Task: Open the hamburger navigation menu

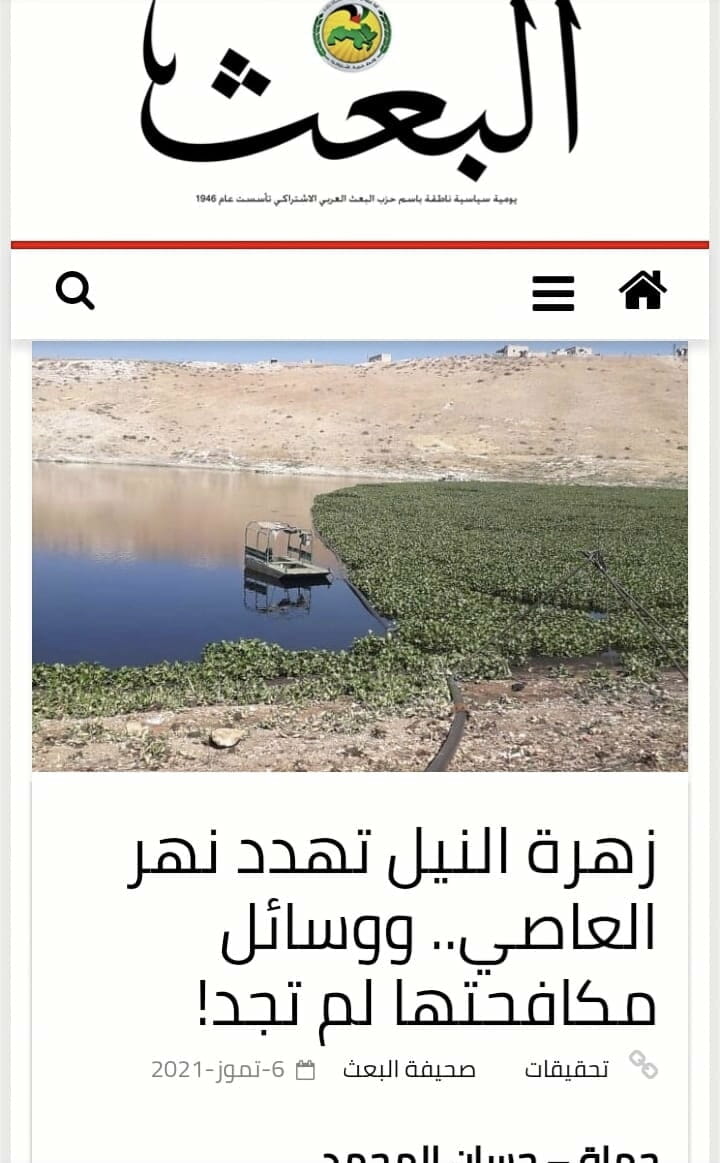Action: (553, 292)
